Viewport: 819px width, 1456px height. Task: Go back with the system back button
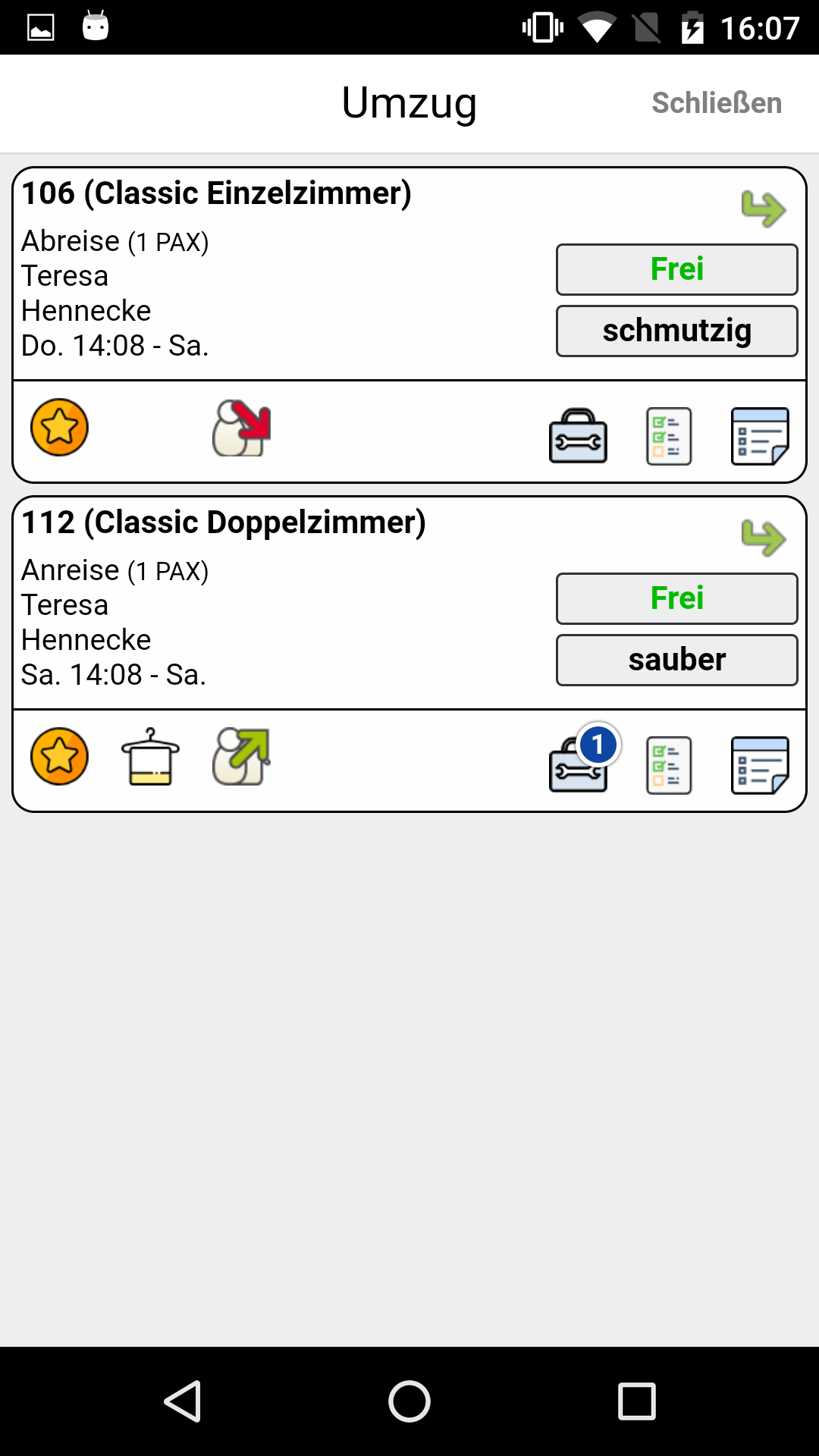pyautogui.click(x=182, y=1401)
